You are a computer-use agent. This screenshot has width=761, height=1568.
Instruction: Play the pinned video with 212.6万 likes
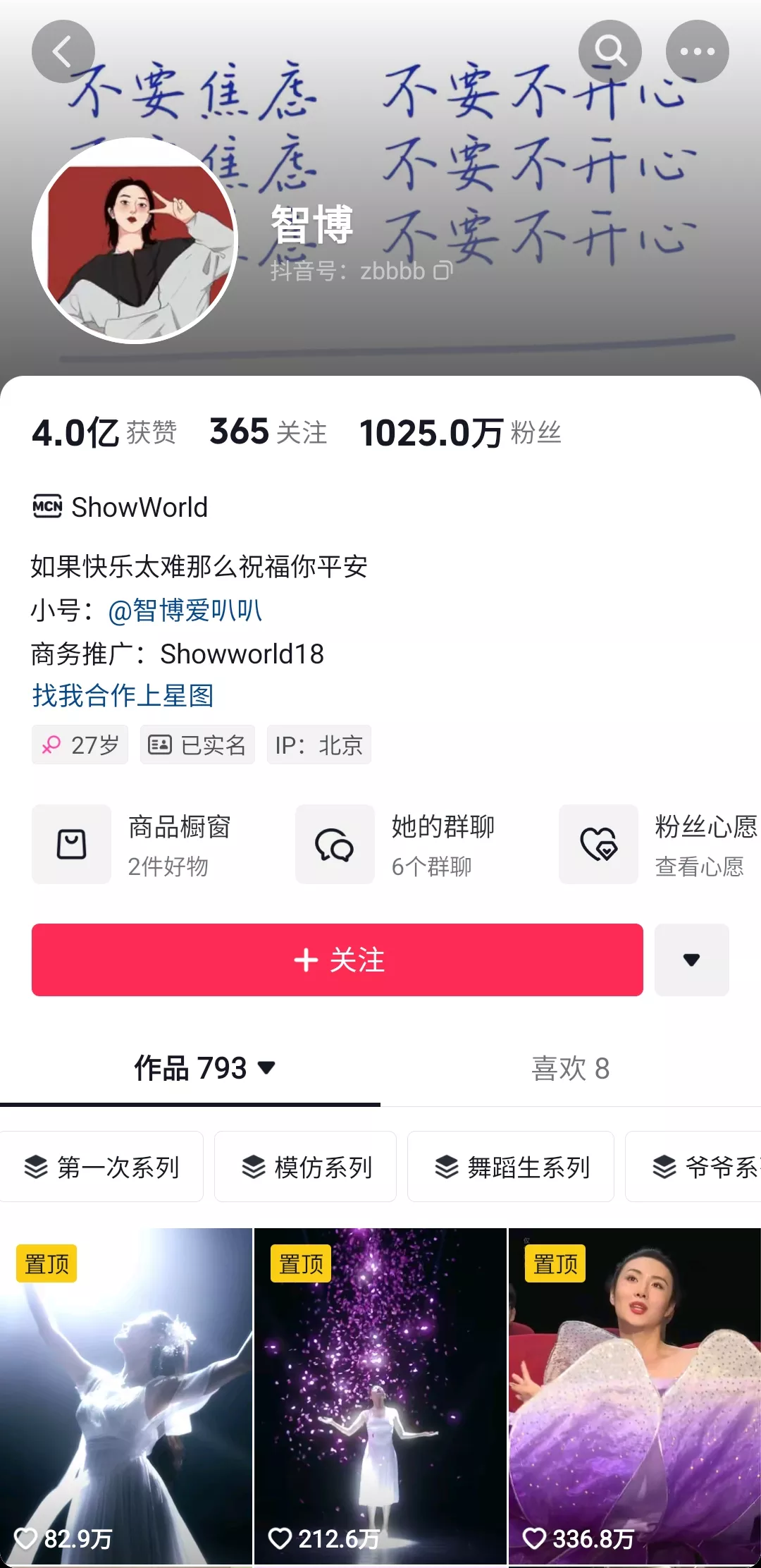point(380,1396)
